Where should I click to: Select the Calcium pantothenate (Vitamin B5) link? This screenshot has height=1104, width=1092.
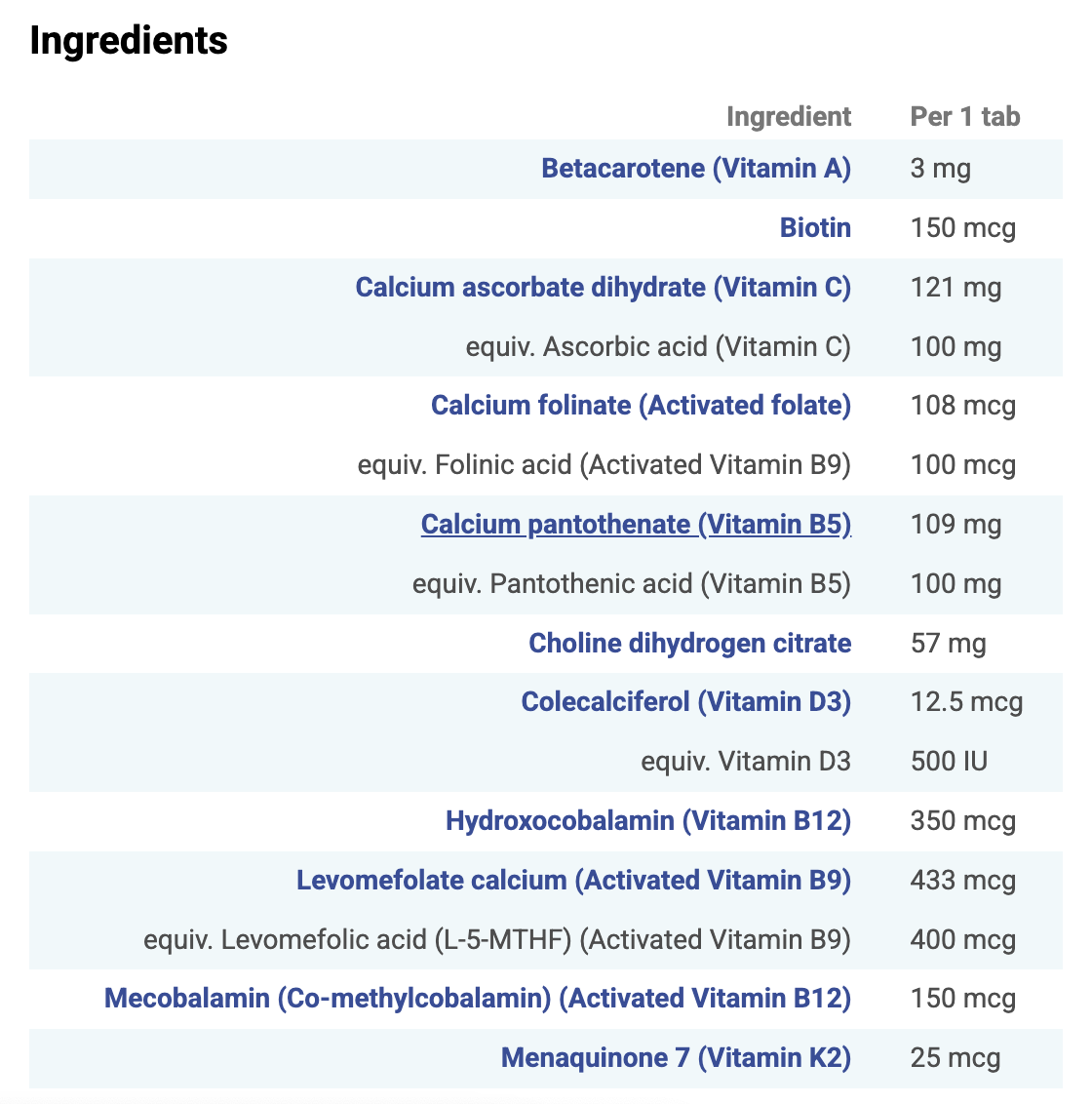(636, 525)
